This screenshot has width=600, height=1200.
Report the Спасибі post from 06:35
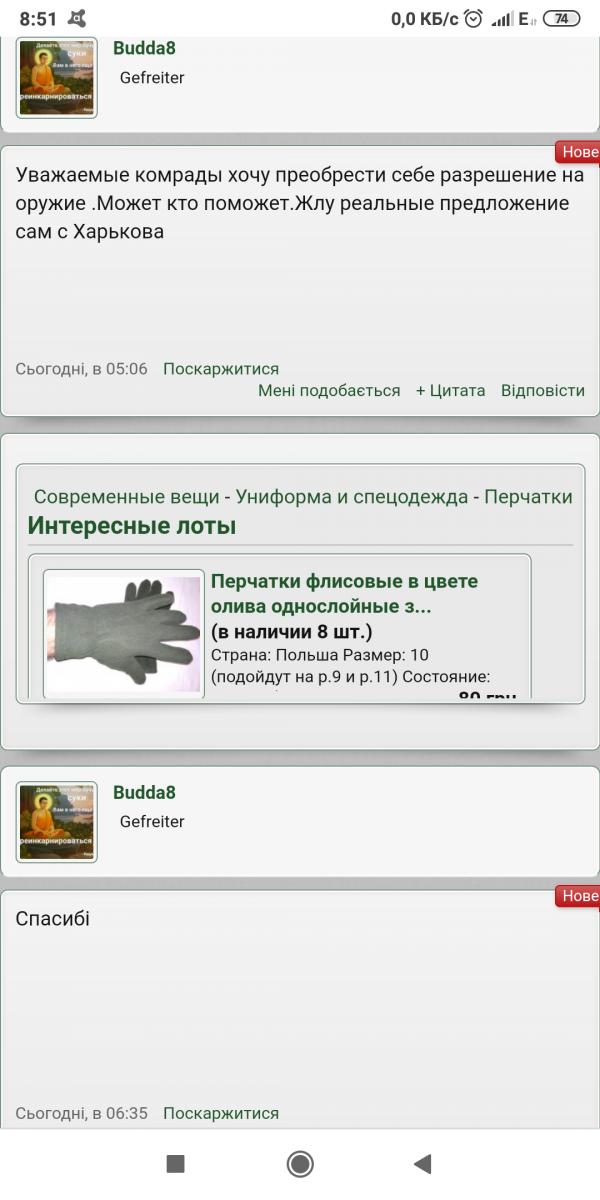221,1113
